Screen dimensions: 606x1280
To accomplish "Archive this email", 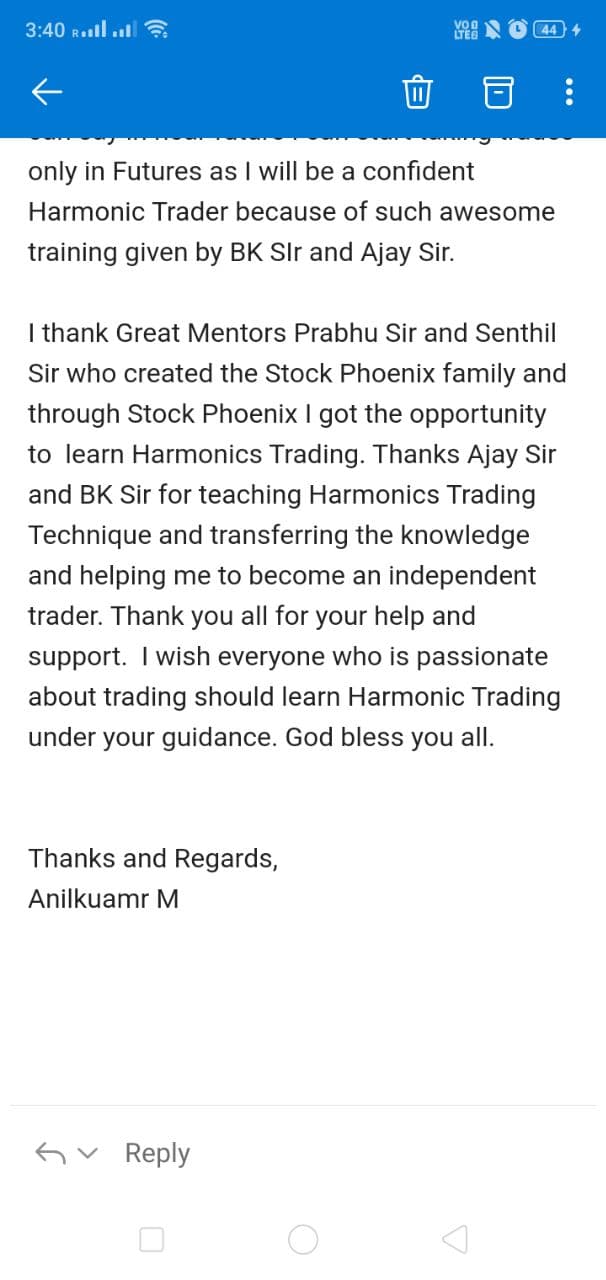I will 497,93.
